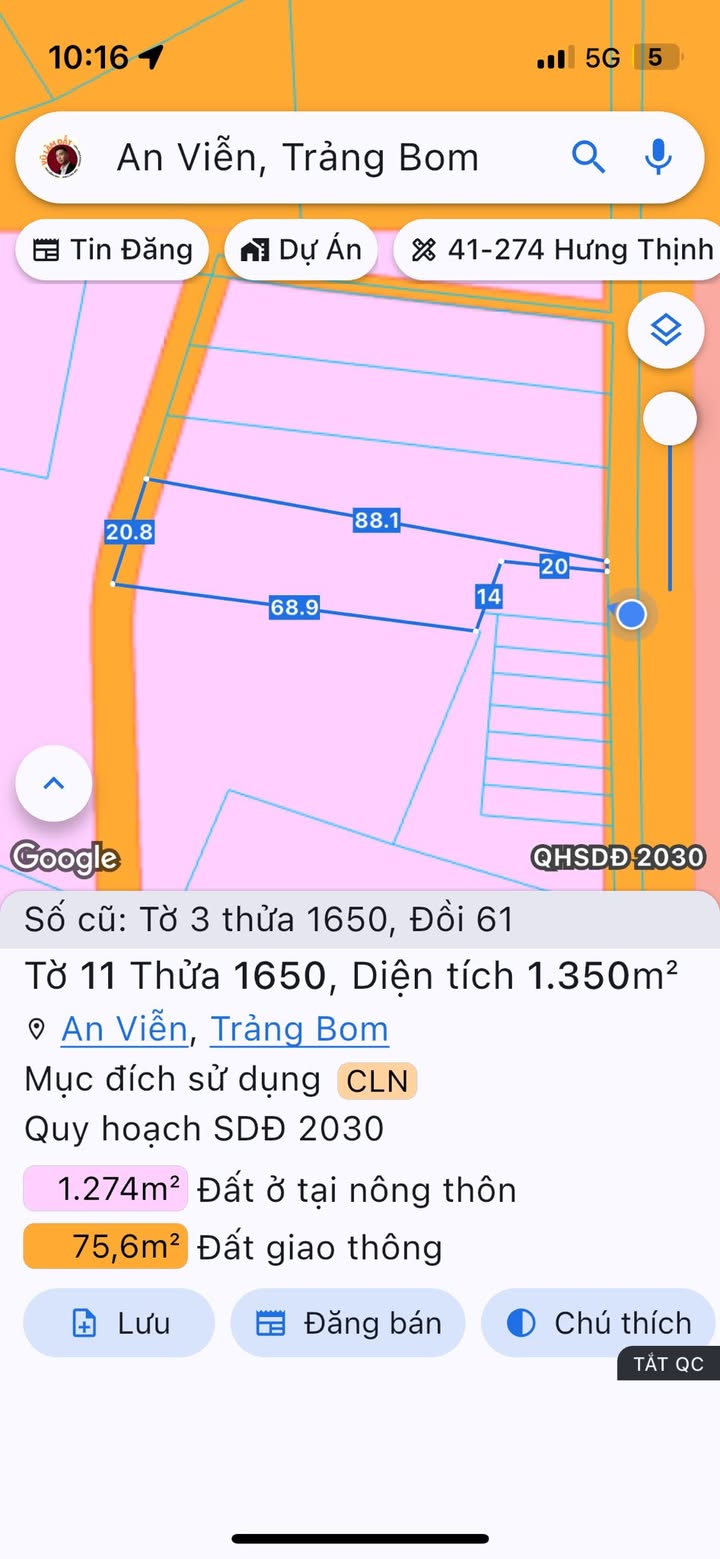Save this land plot with Lưu
Screen dimensions: 720x1559
coord(119,1323)
